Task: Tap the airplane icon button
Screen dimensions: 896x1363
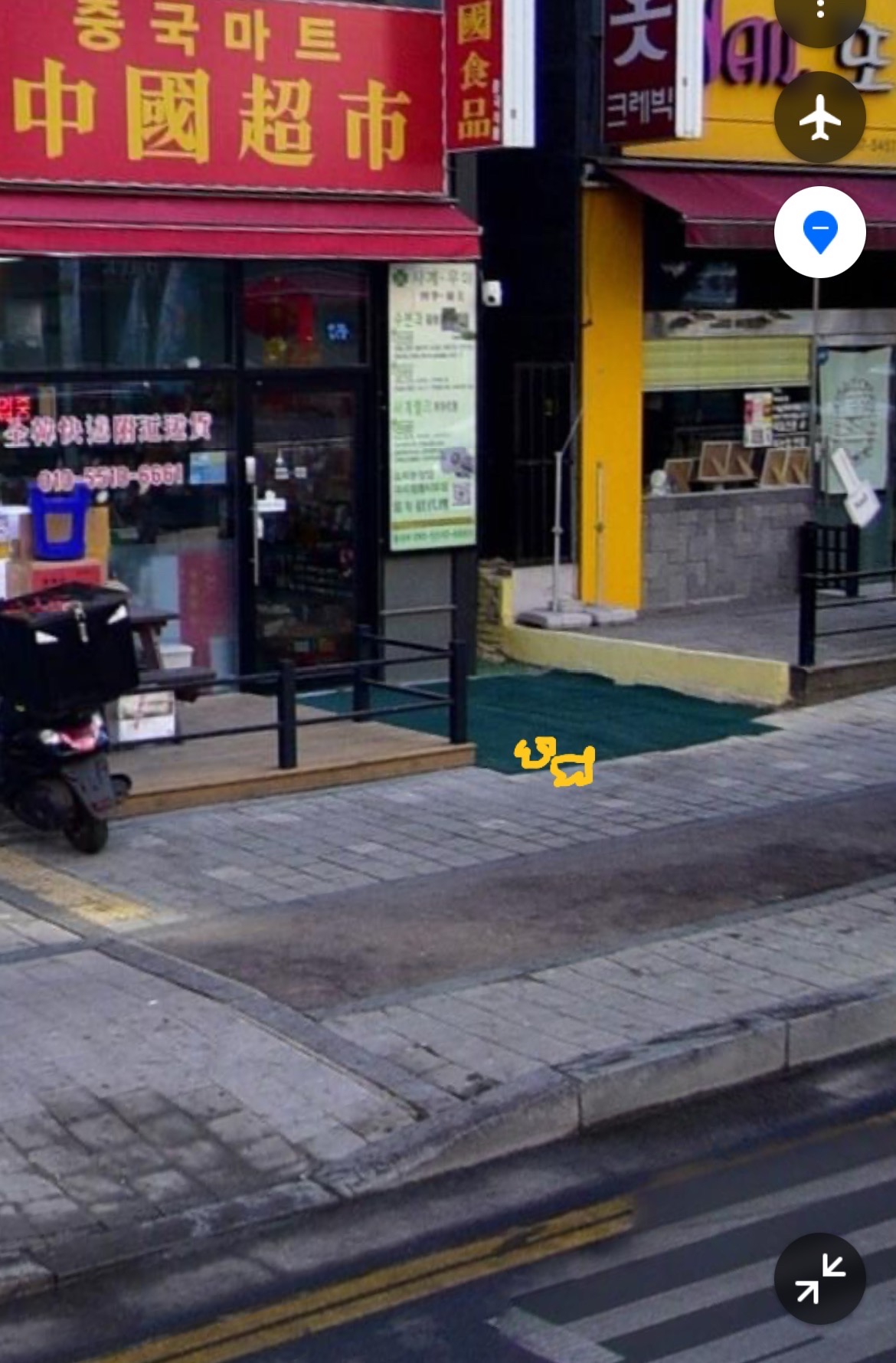Action: point(819,117)
